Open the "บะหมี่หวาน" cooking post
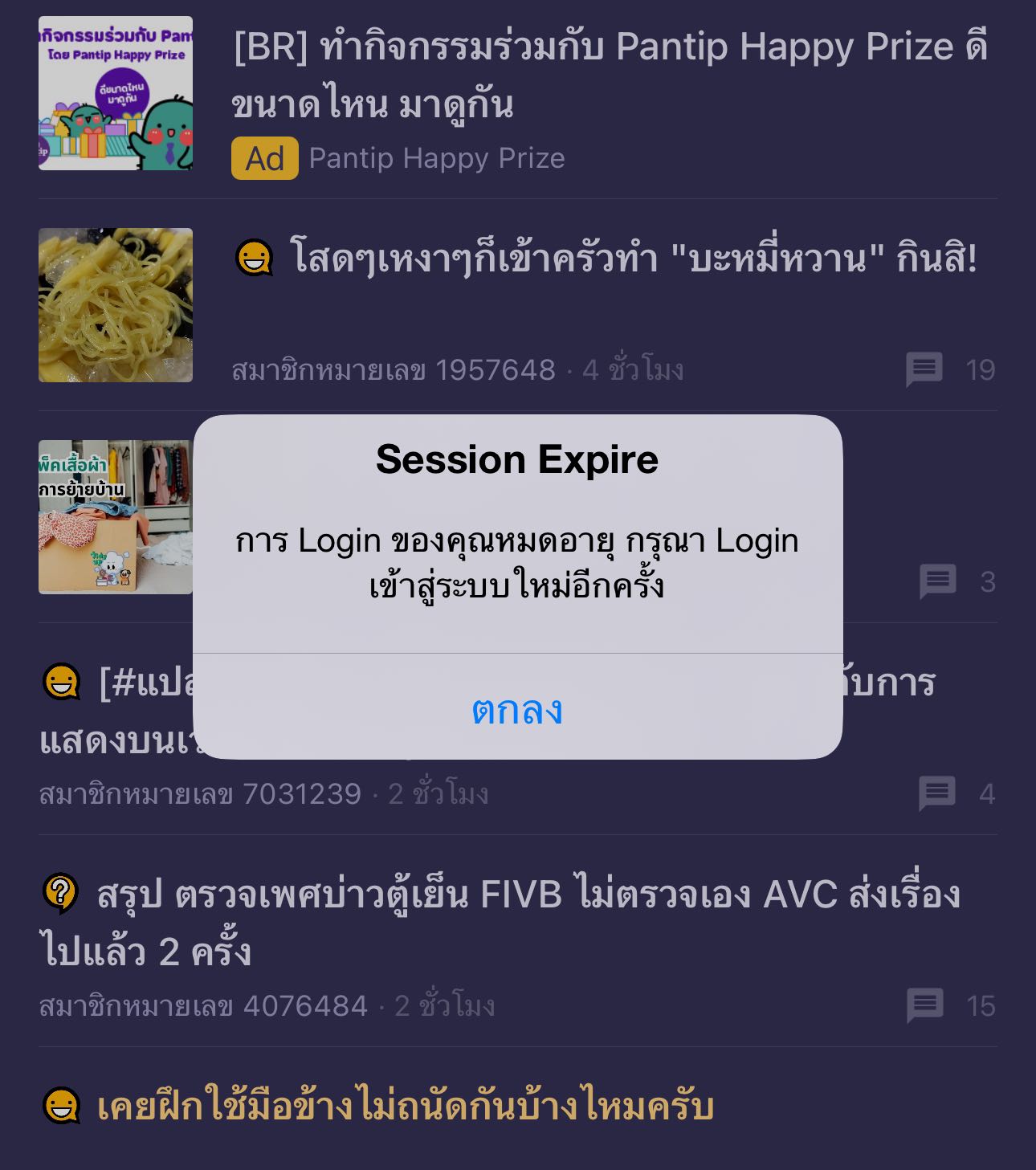This screenshot has height=1170, width=1036. coord(633,259)
